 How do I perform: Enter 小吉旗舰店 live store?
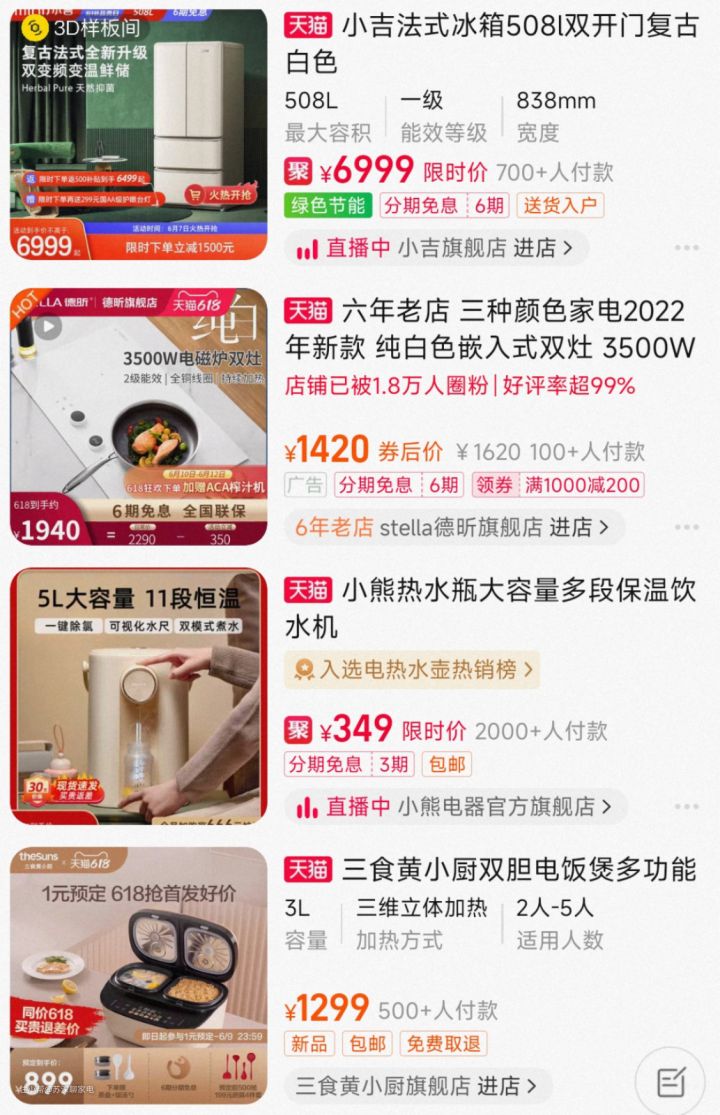pos(437,248)
